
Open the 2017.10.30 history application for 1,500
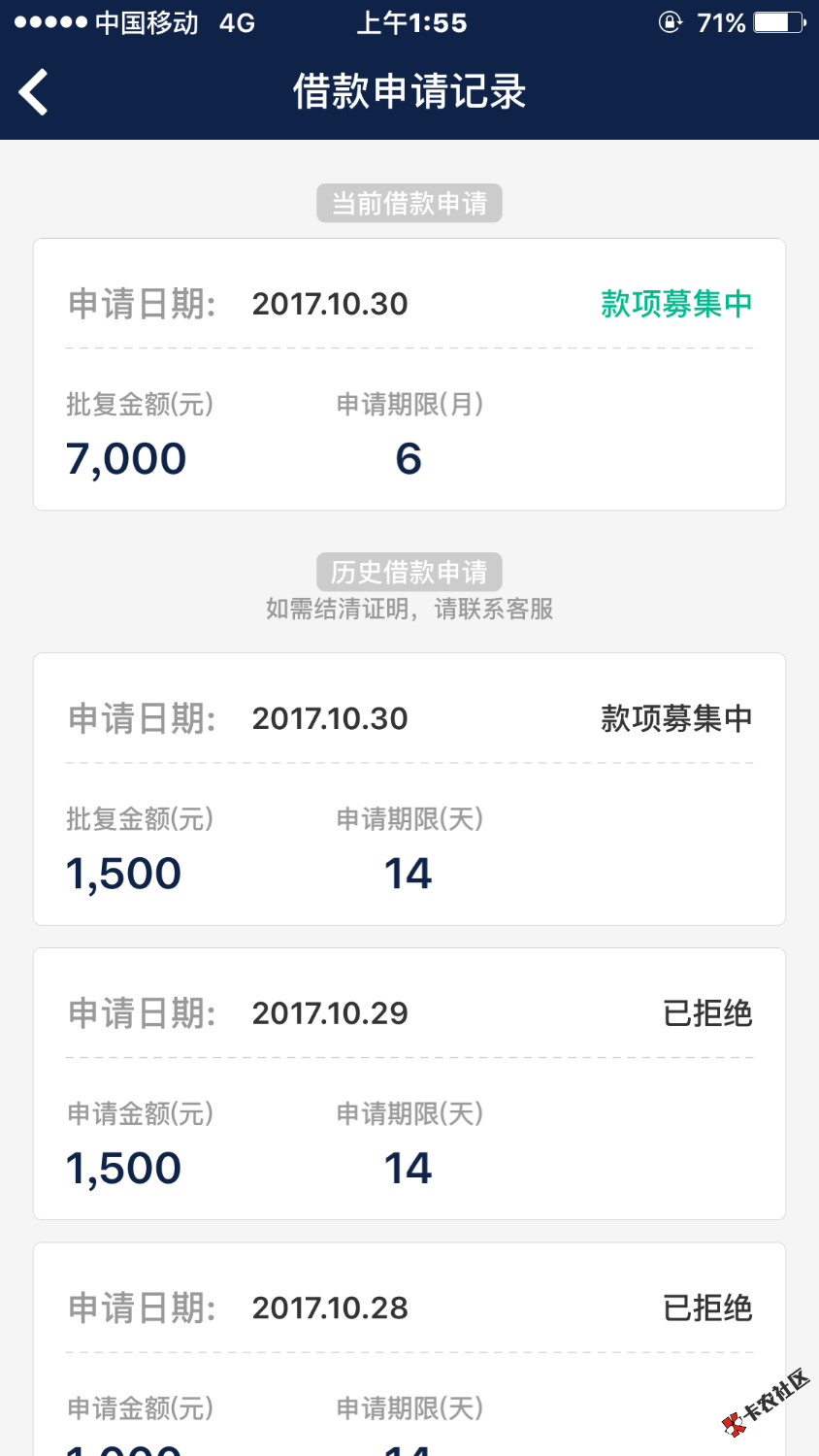point(409,789)
